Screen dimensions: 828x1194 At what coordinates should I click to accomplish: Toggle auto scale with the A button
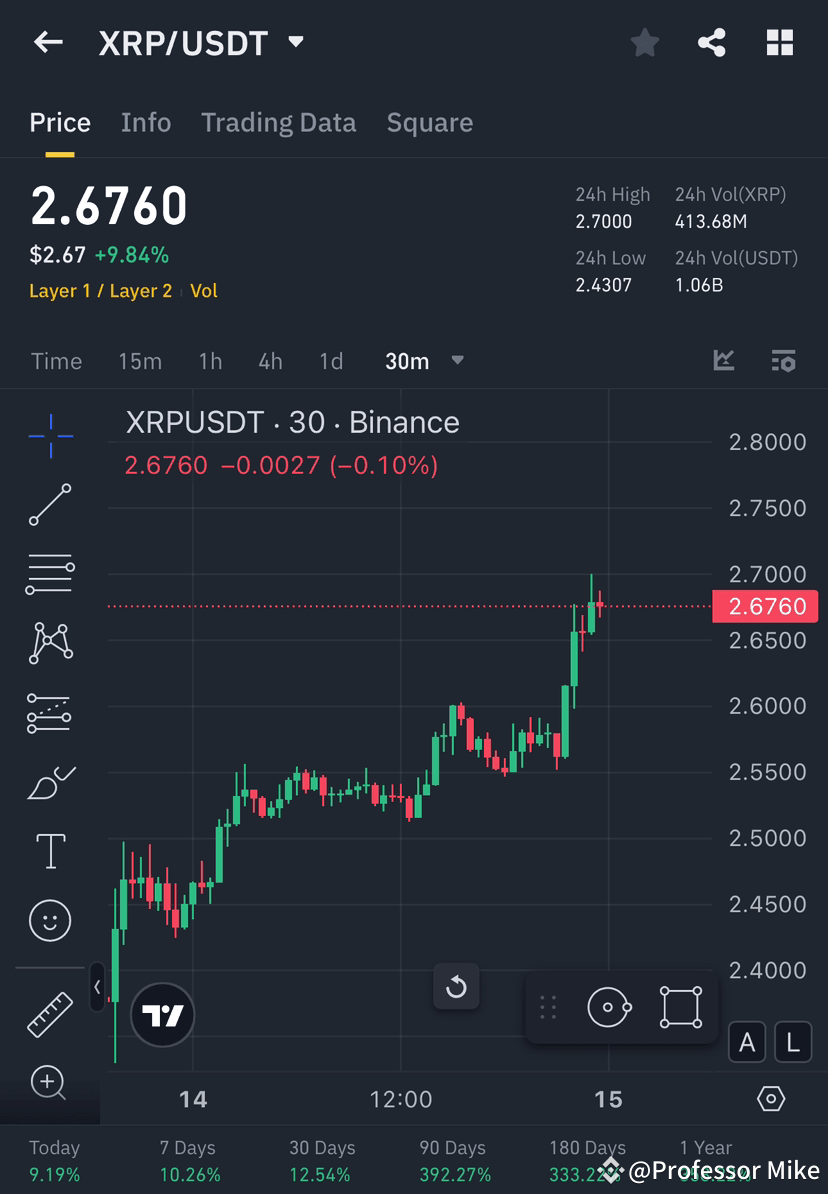747,1042
